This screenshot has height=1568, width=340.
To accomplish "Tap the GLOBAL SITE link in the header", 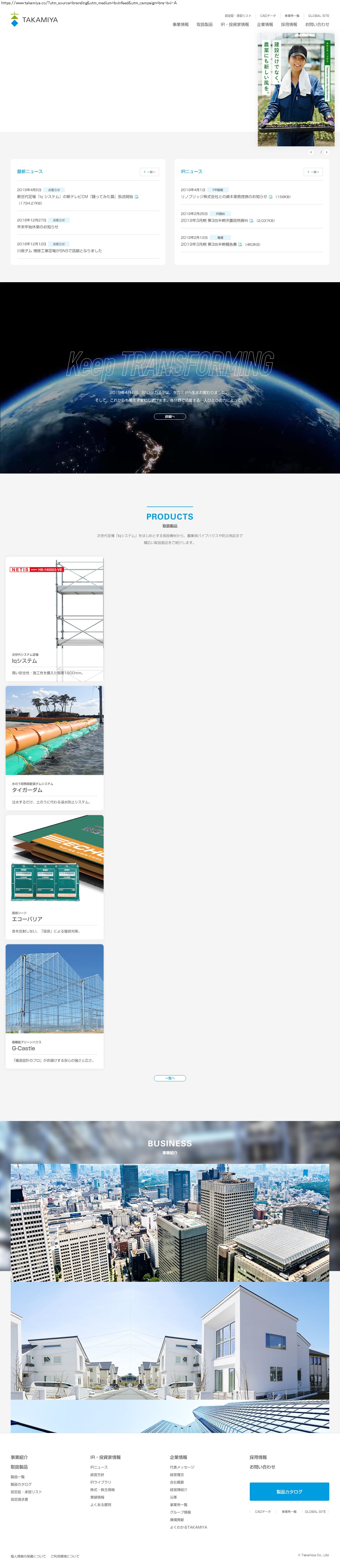I will click(x=318, y=16).
